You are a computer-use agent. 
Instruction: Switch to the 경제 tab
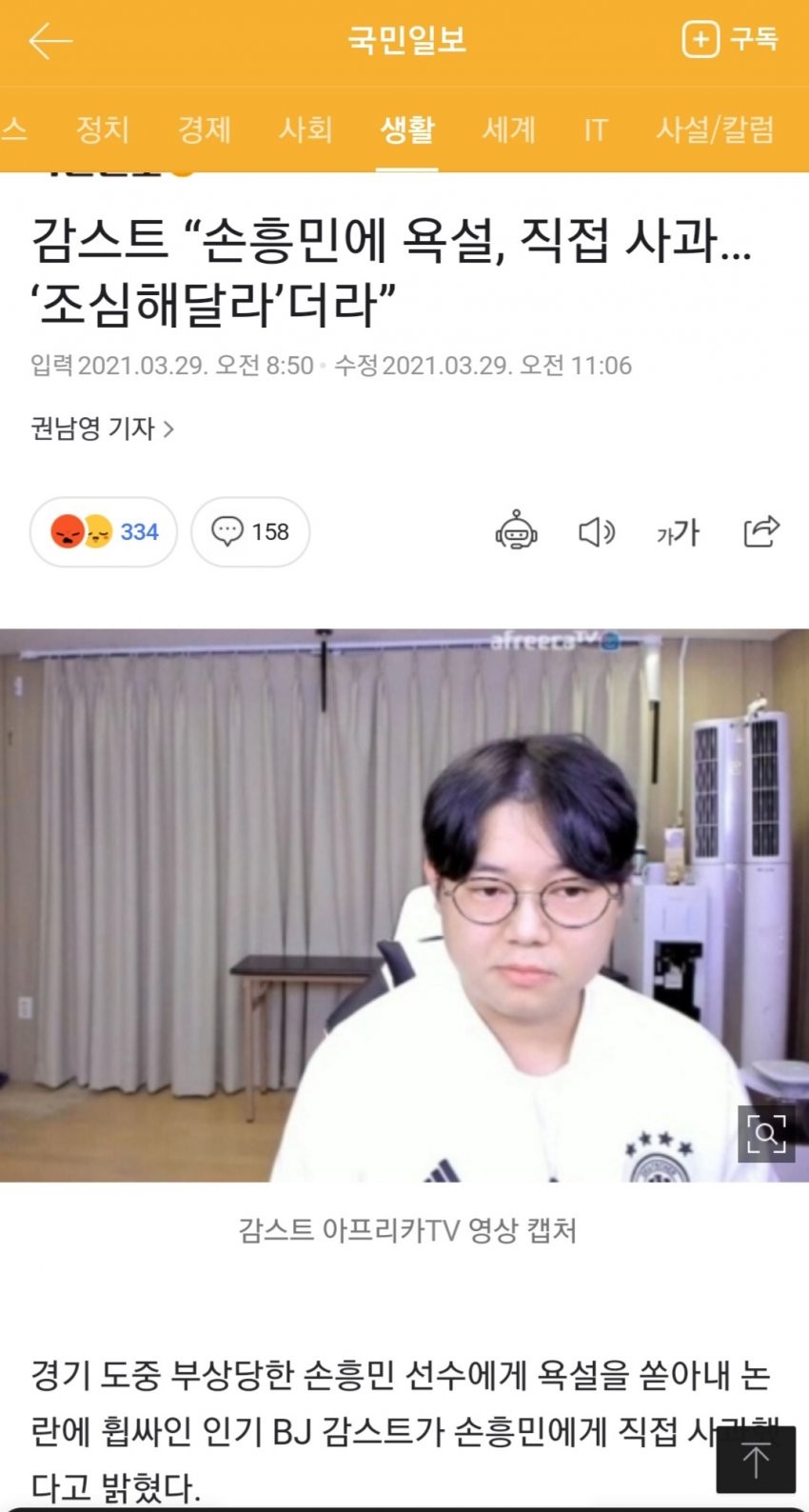click(205, 129)
